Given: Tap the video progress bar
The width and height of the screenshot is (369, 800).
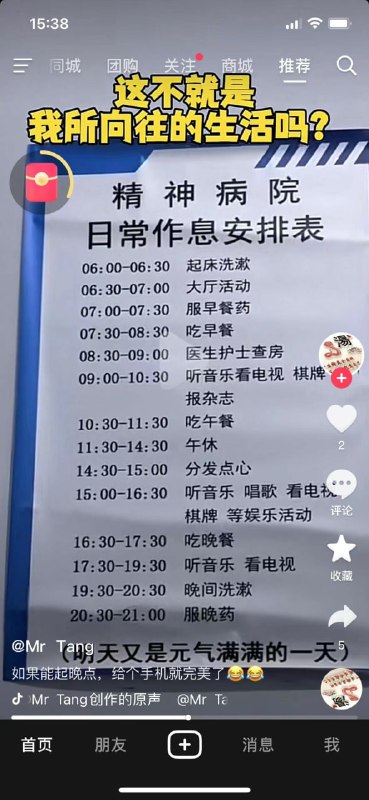Looking at the screenshot, I should click(184, 717).
